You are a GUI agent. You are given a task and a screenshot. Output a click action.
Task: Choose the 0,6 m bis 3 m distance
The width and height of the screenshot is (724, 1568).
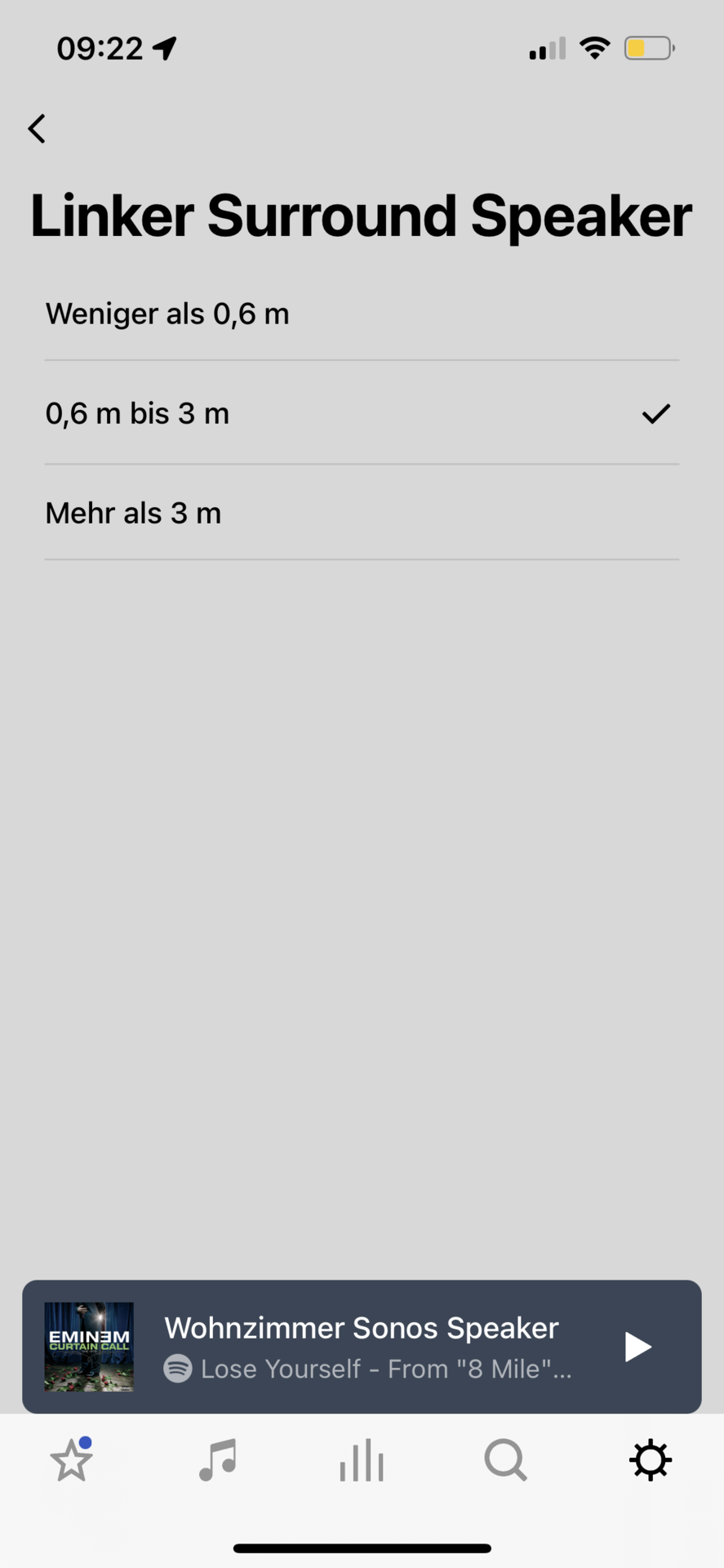(362, 414)
